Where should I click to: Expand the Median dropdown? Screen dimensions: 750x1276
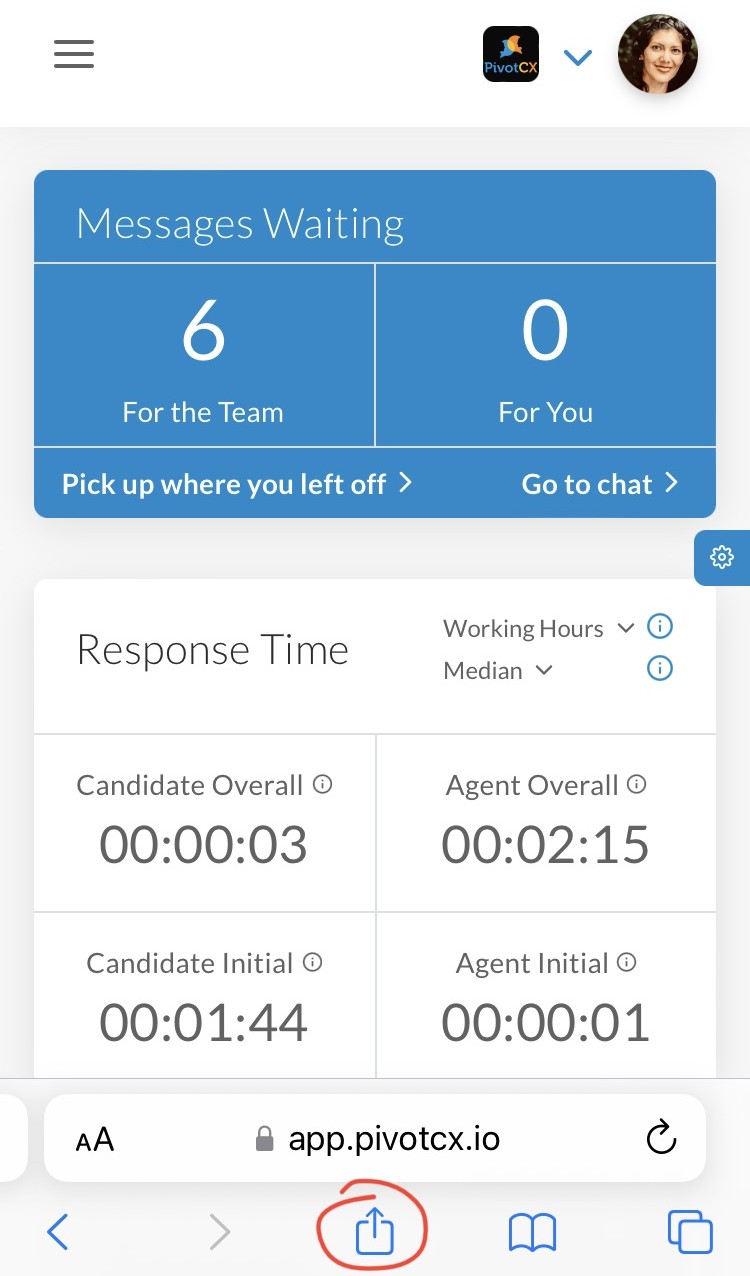[498, 670]
